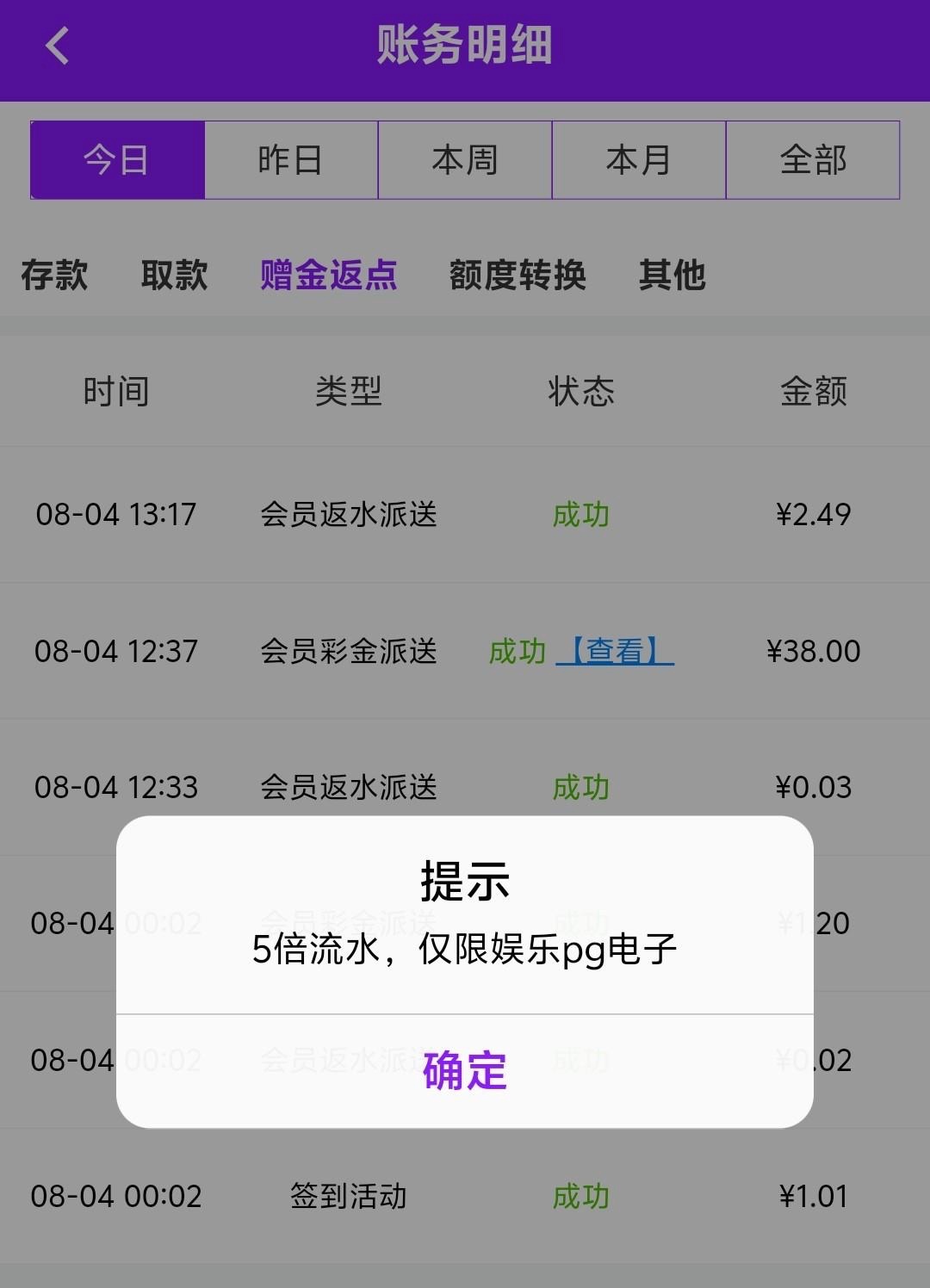The image size is (930, 1288).
Task: Open the 取款 category
Action: 174,276
